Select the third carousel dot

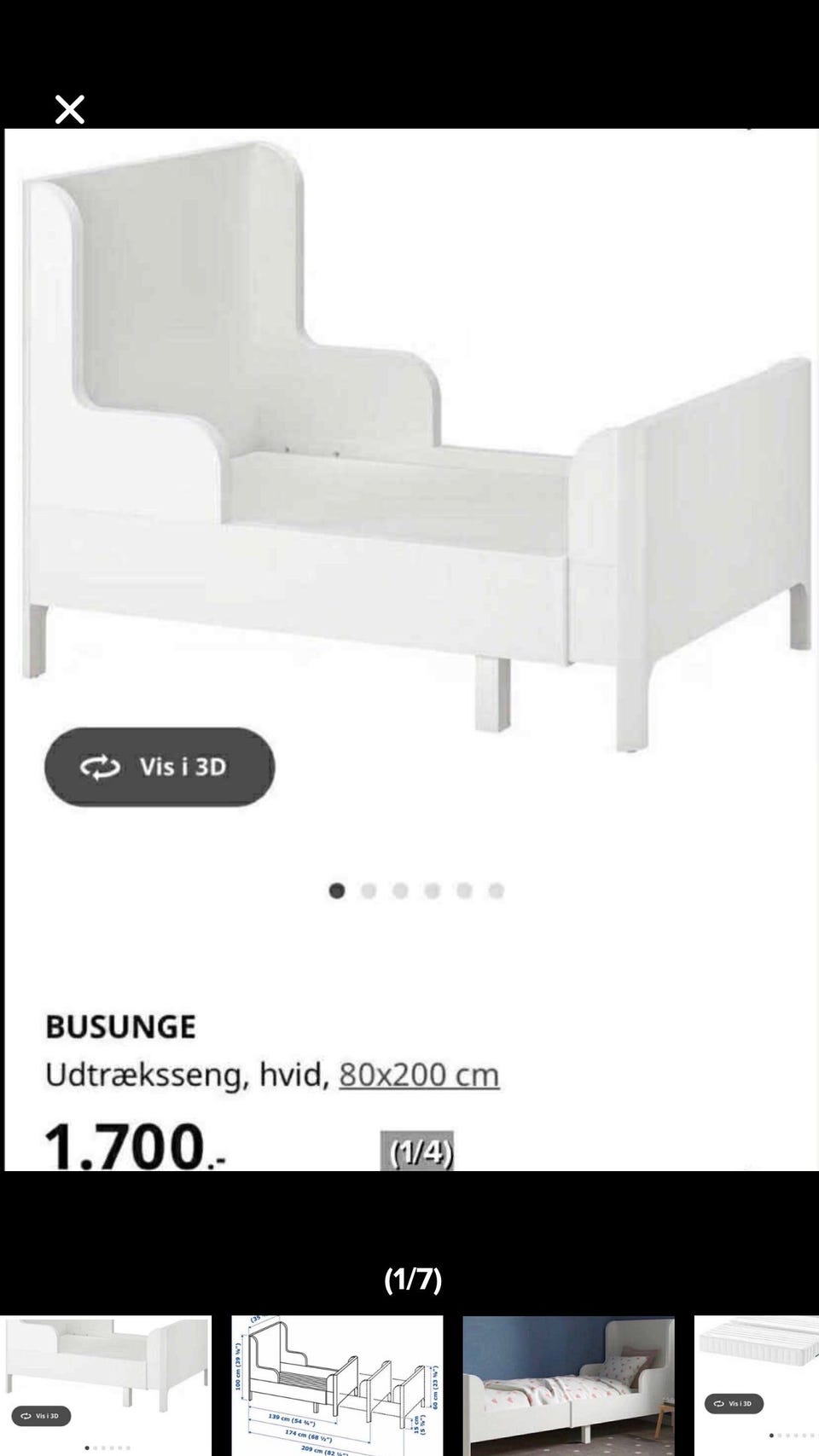(398, 890)
